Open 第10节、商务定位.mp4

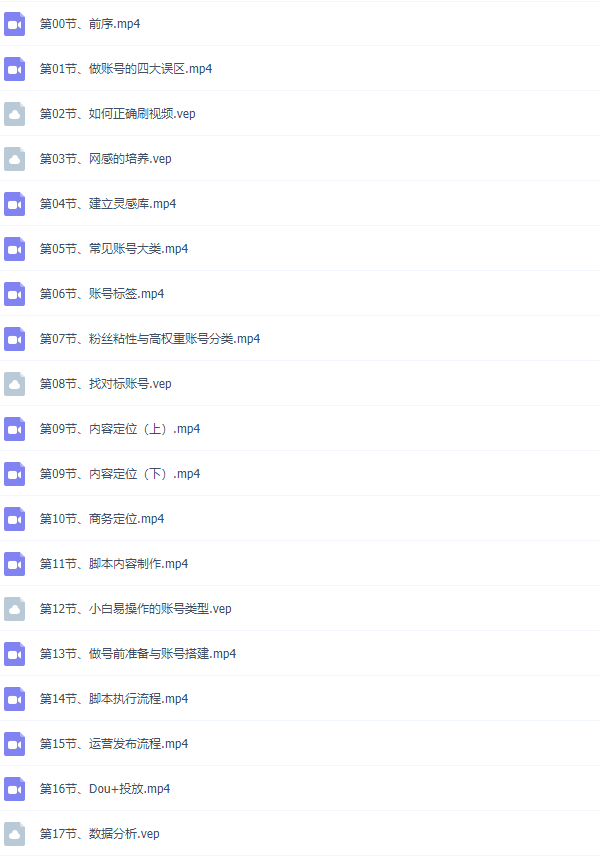coord(102,519)
